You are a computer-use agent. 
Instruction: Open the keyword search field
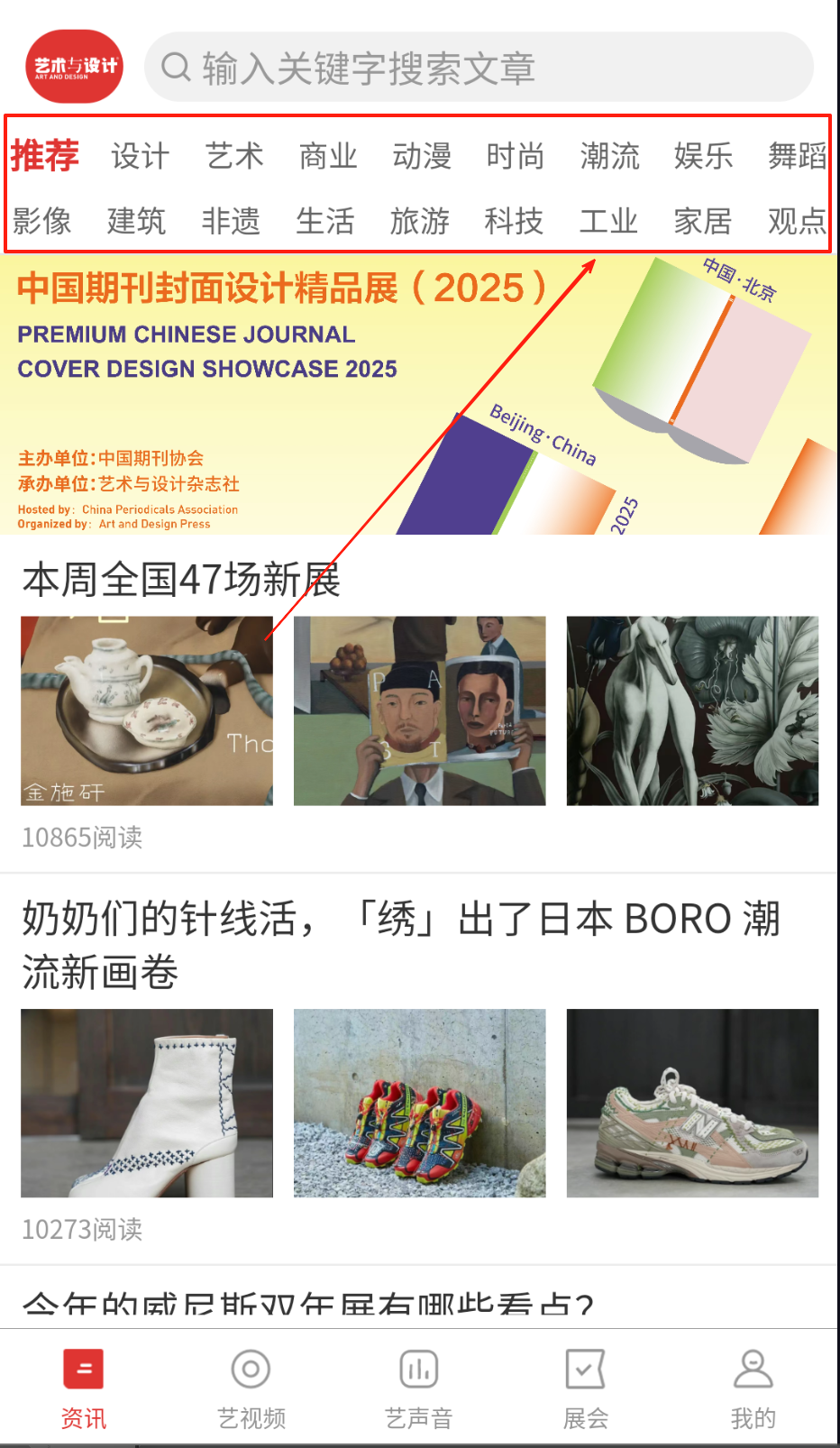pyautogui.click(x=478, y=68)
